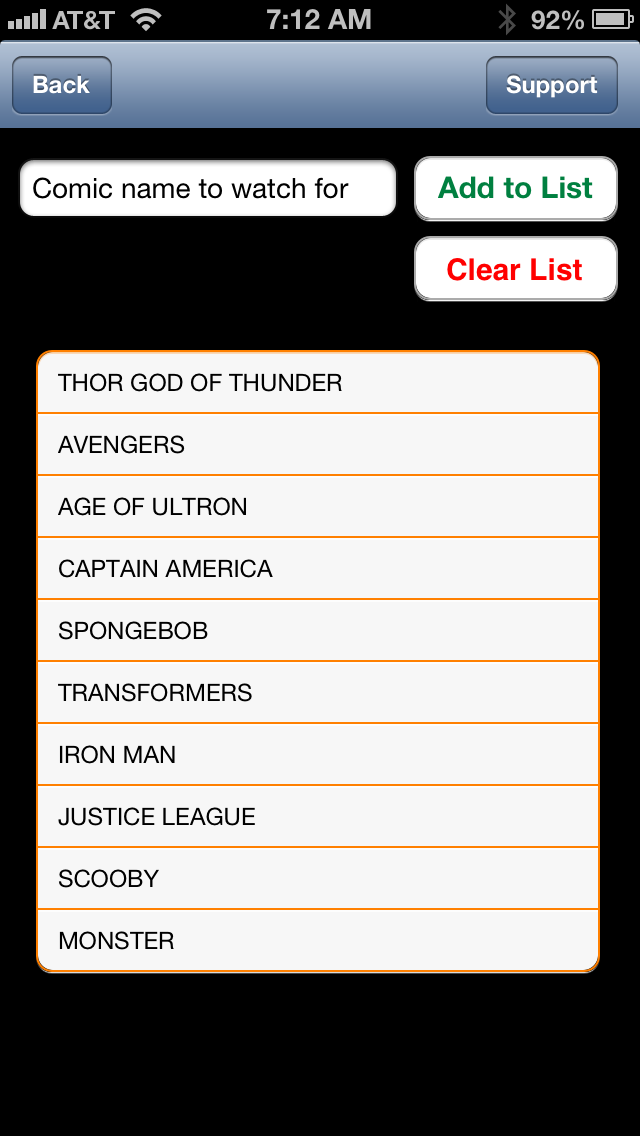The width and height of the screenshot is (640, 1136).
Task: Go back using the Back button
Action: coord(62,85)
